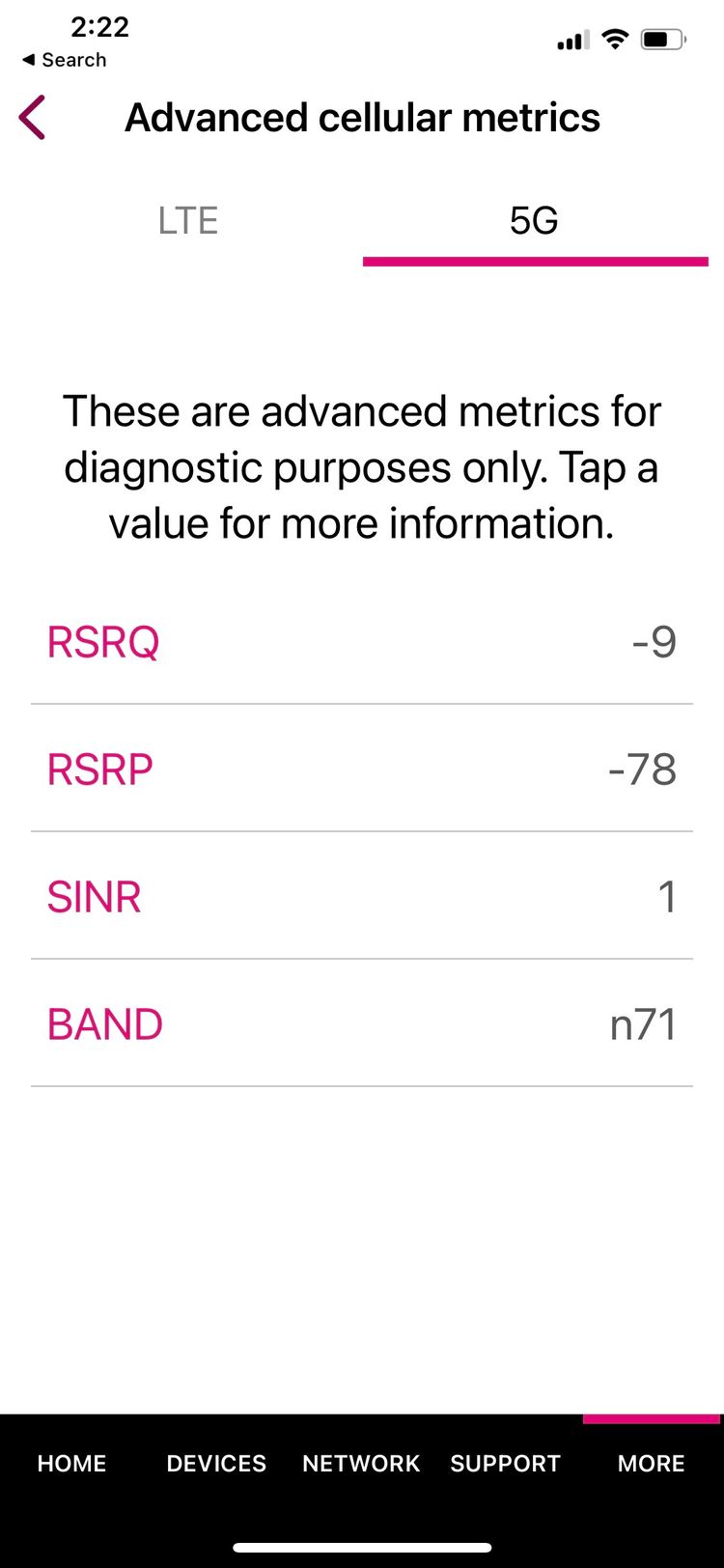Tap the RSRP metric row
This screenshot has width=724, height=1568.
(x=362, y=769)
